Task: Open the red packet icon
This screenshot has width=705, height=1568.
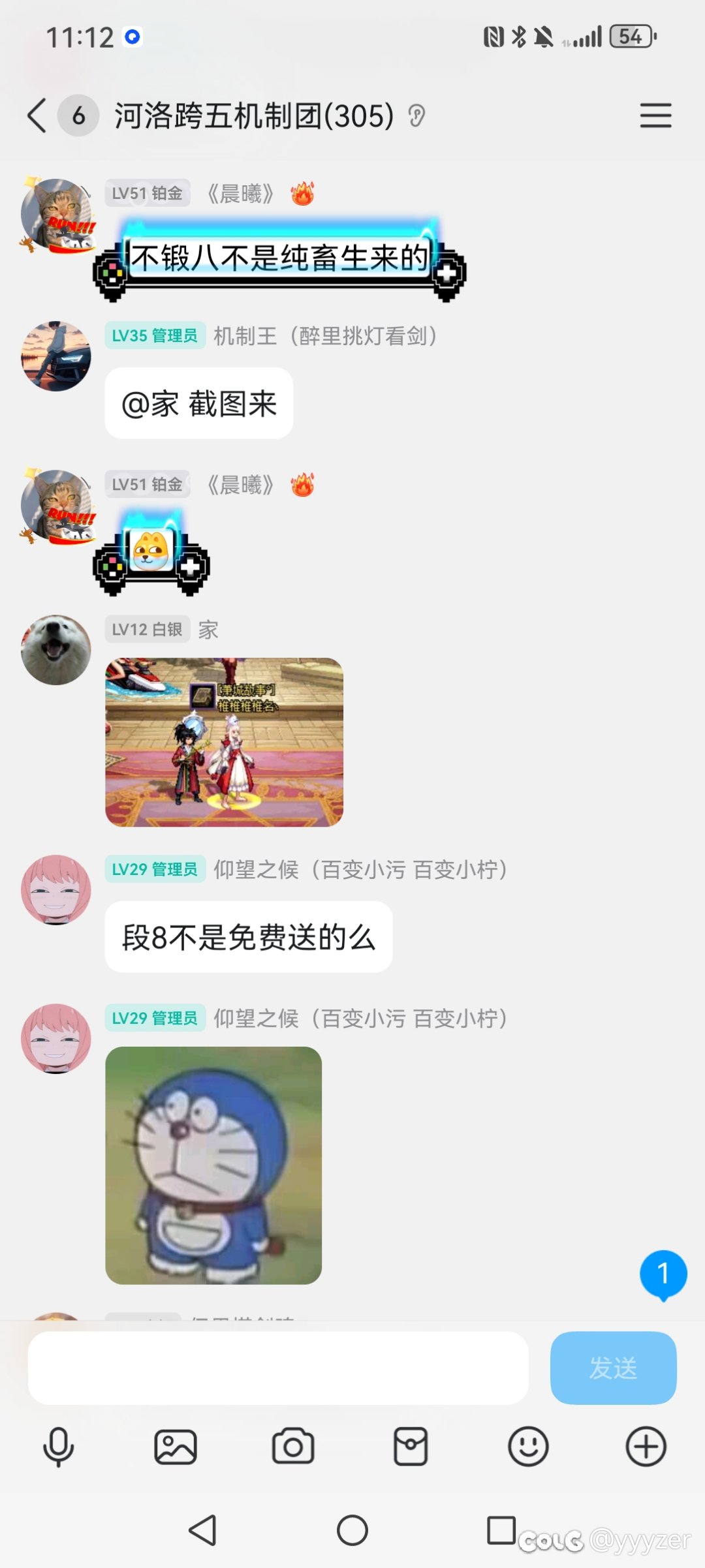Action: click(x=411, y=1447)
